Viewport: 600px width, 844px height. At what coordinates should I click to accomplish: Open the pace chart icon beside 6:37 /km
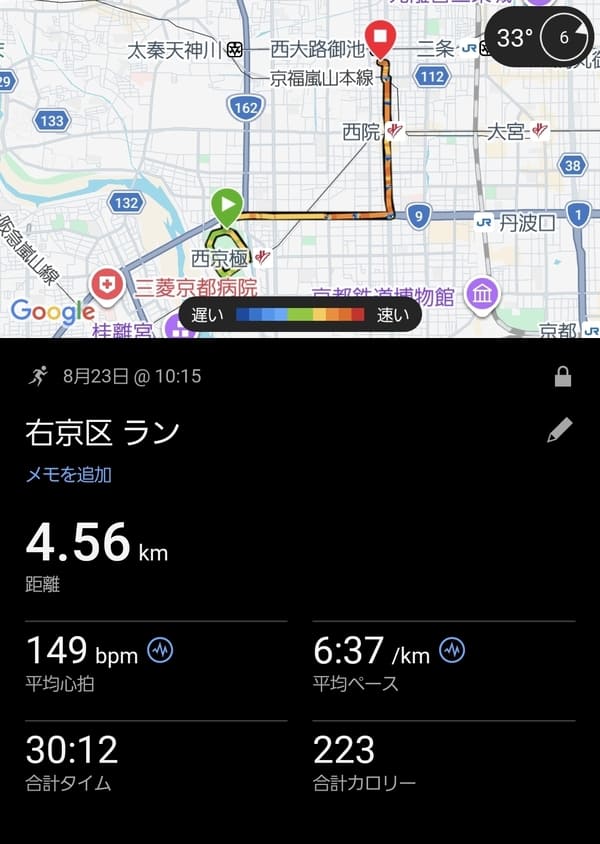452,650
